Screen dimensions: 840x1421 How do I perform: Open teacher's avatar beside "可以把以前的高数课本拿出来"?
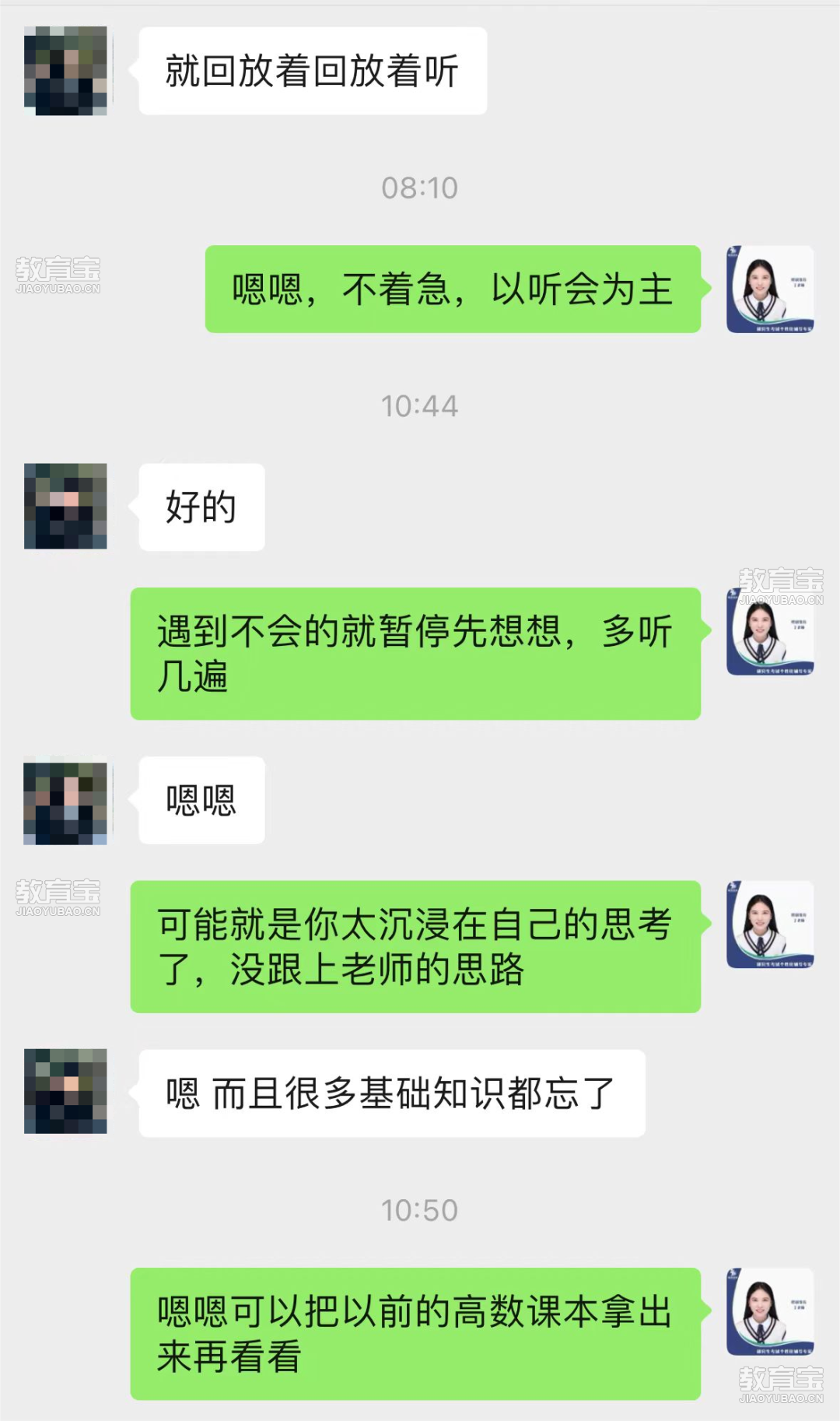[770, 1311]
